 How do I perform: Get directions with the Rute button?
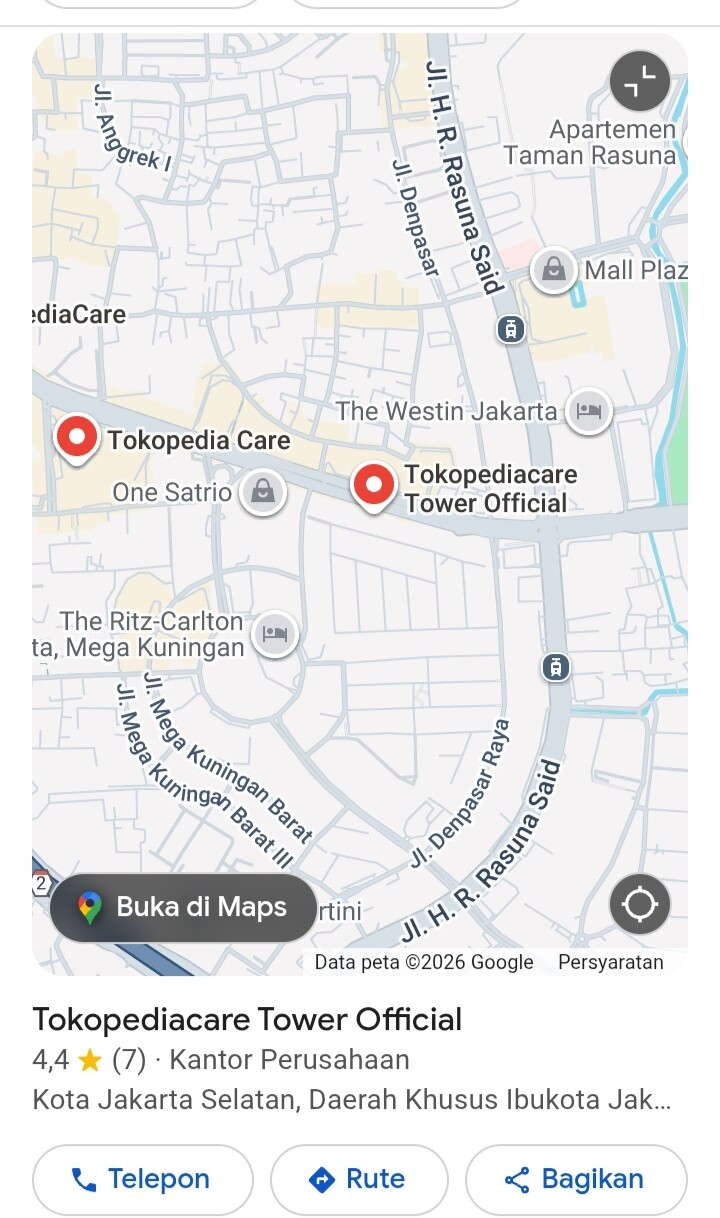pos(359,1180)
